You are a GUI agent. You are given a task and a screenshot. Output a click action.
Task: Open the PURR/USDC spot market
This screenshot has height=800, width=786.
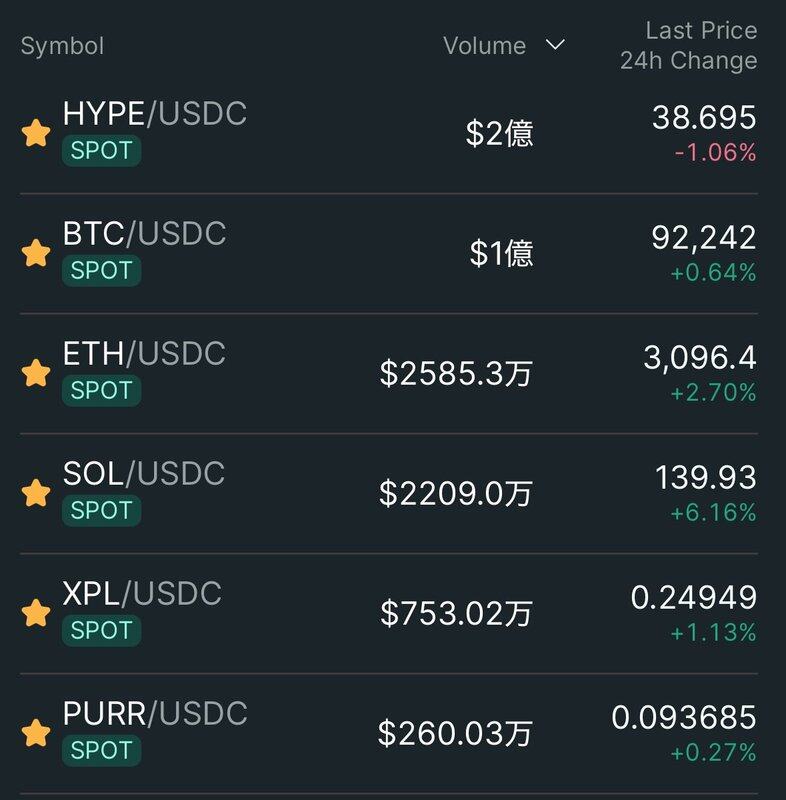point(155,714)
